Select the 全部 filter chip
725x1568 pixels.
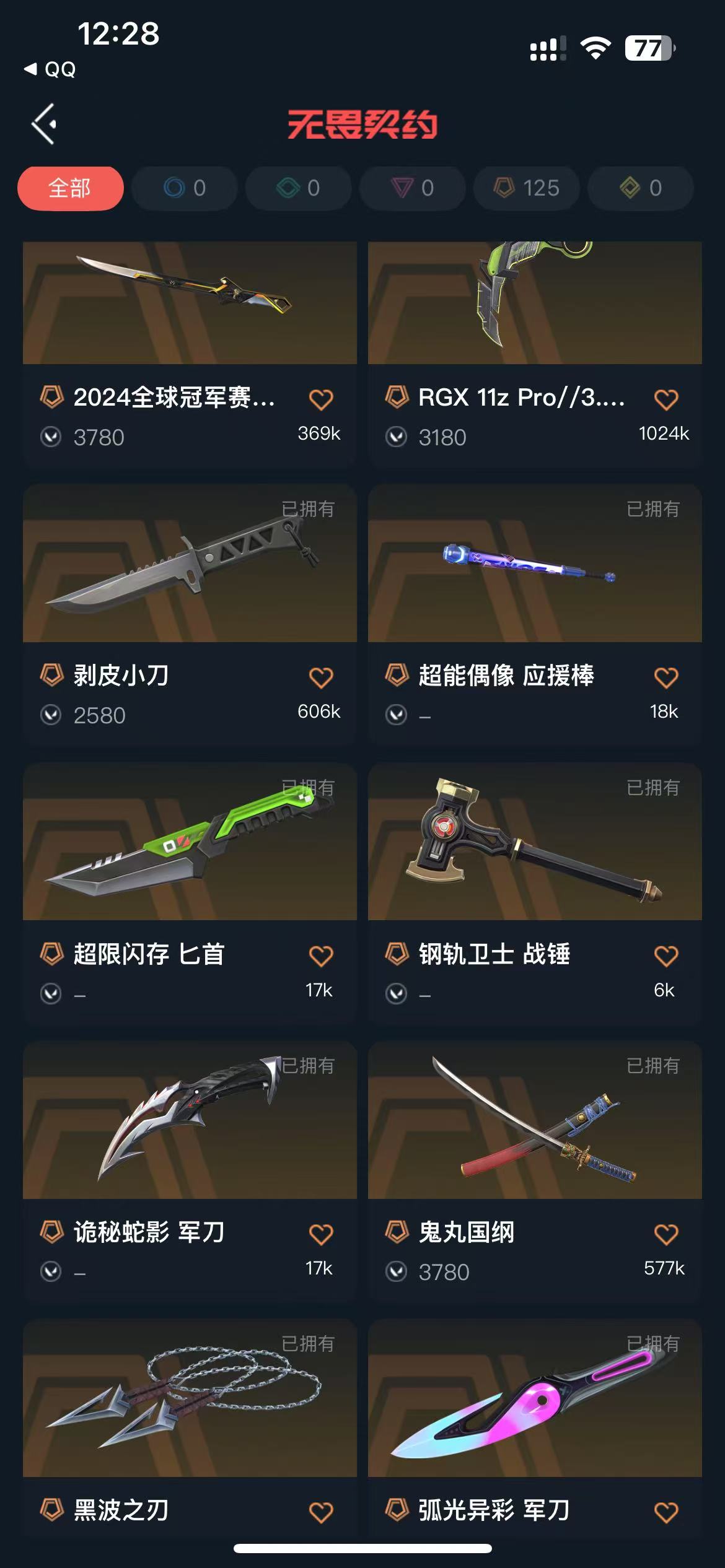pos(70,188)
